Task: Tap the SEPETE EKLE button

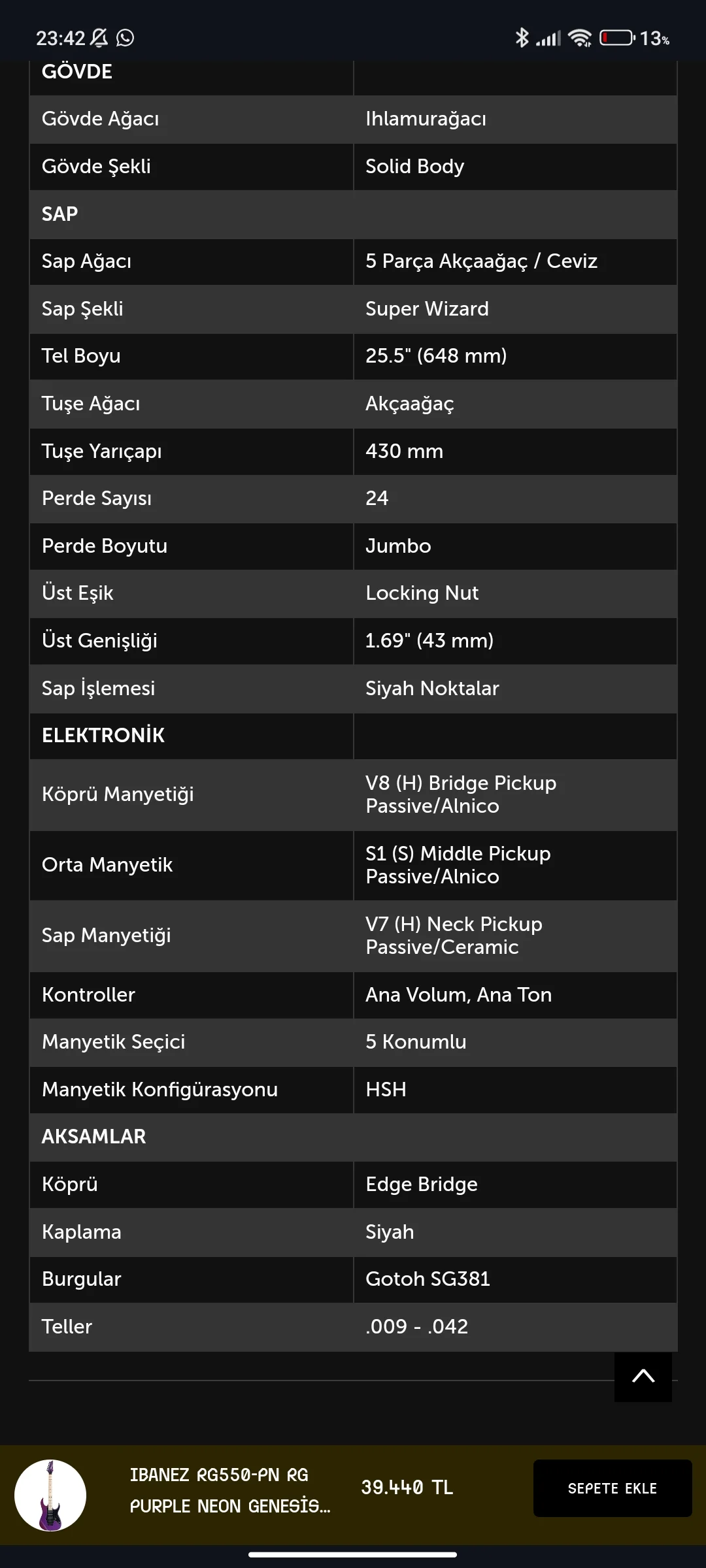Action: click(x=612, y=1488)
